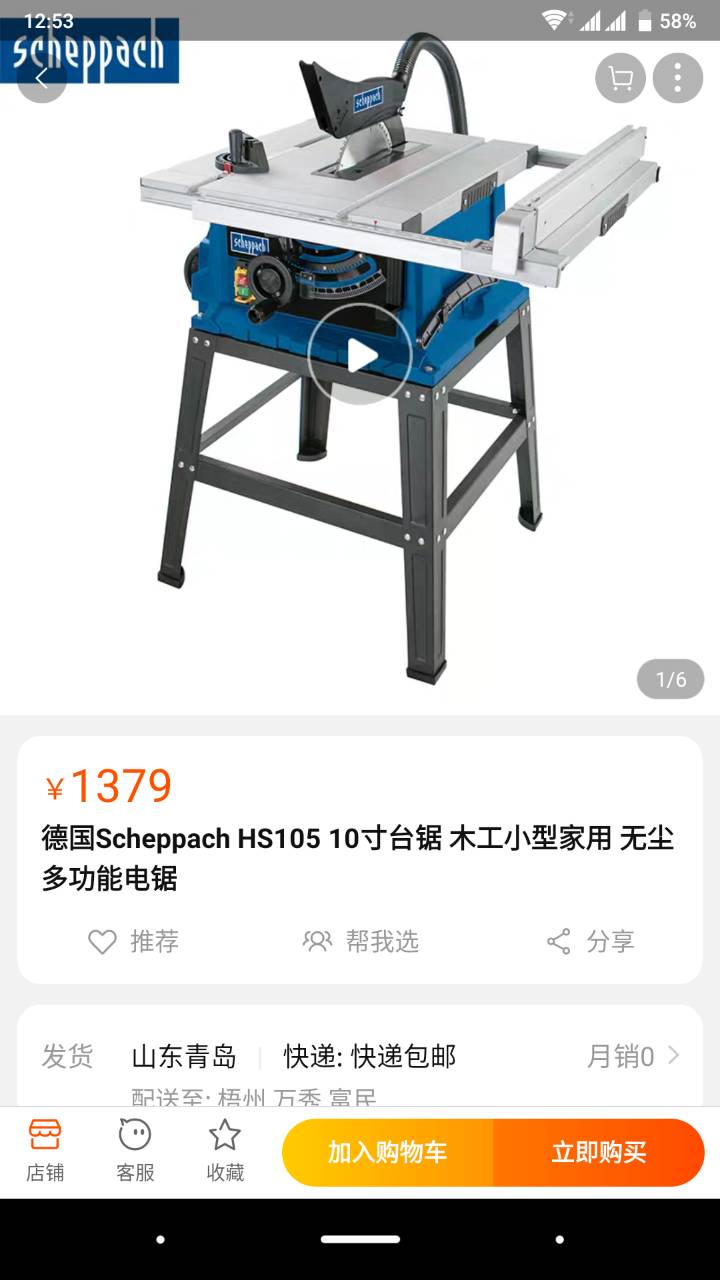Add product to favorites 收藏
Viewport: 720px width, 1280px height.
225,1151
